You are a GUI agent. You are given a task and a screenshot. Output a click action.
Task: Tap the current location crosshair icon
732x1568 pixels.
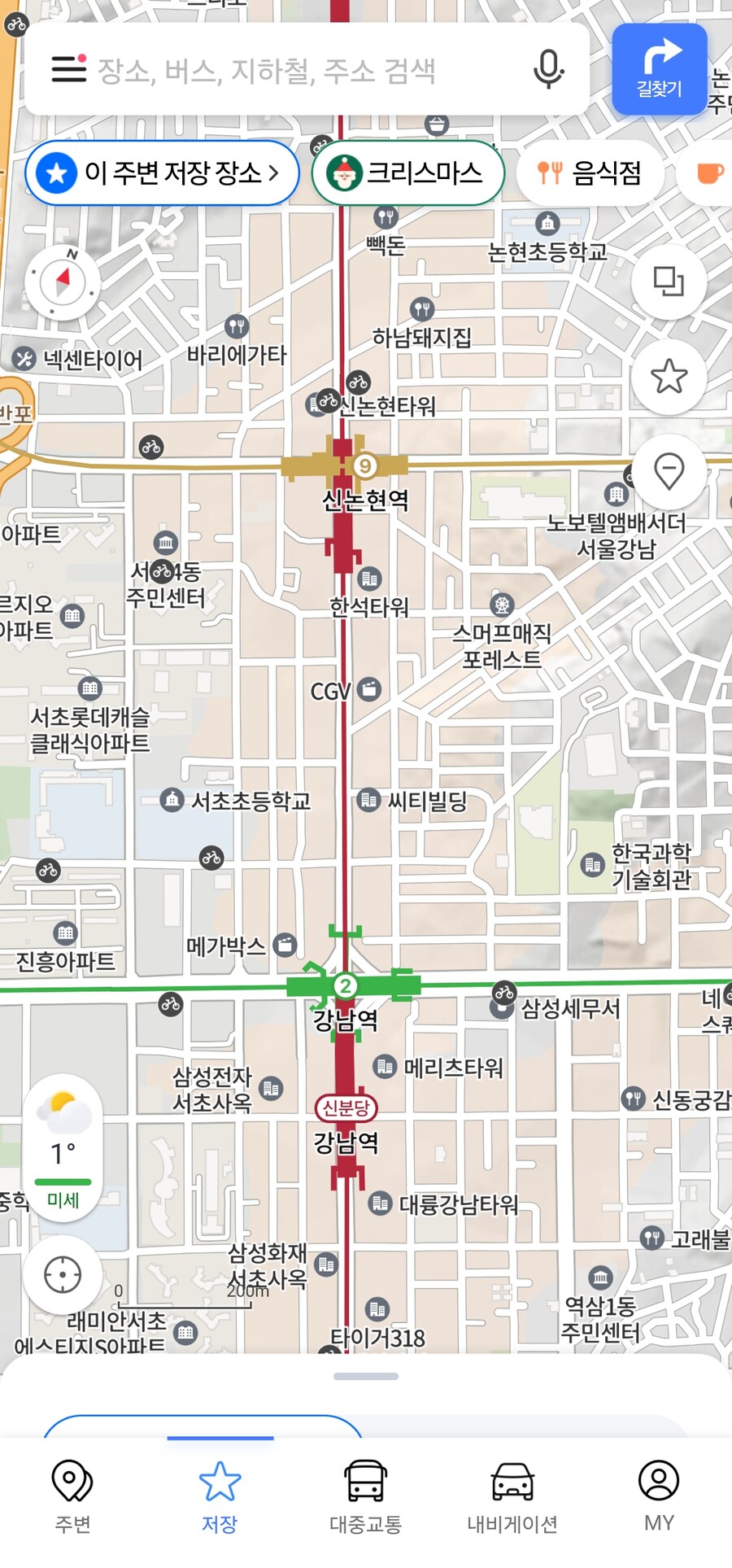[63, 1276]
